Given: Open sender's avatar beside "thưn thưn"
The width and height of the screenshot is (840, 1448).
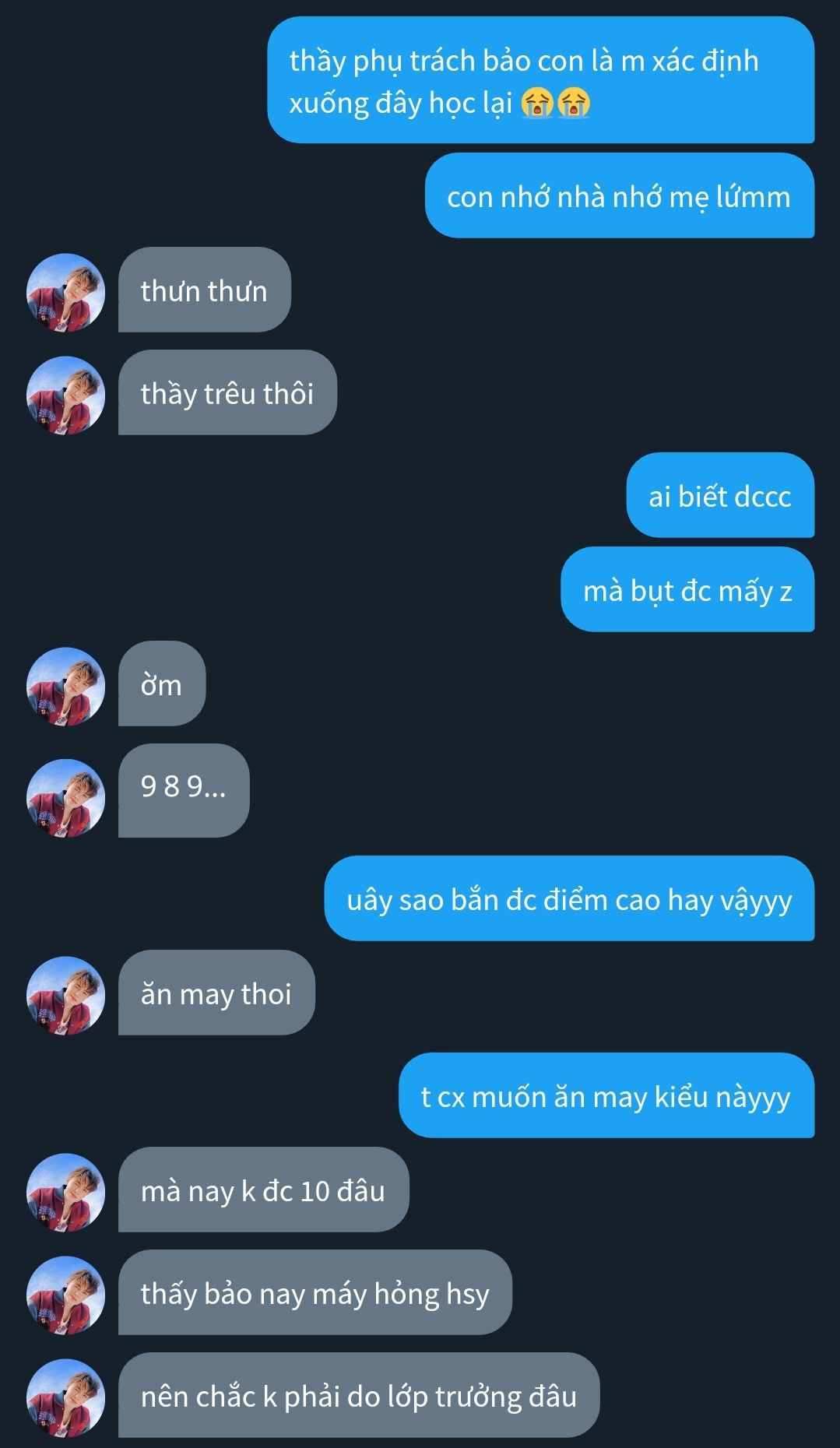Looking at the screenshot, I should 66,293.
